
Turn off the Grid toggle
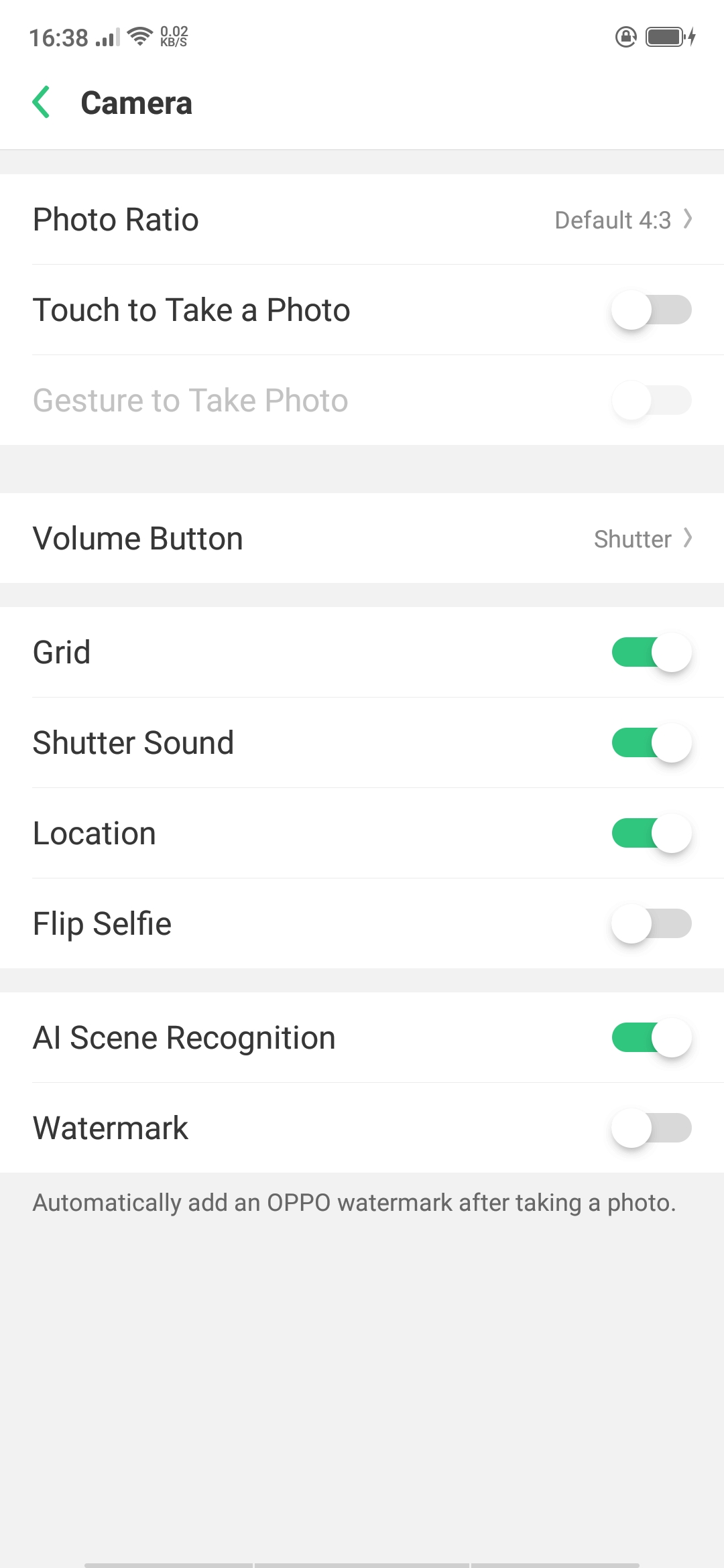(650, 653)
